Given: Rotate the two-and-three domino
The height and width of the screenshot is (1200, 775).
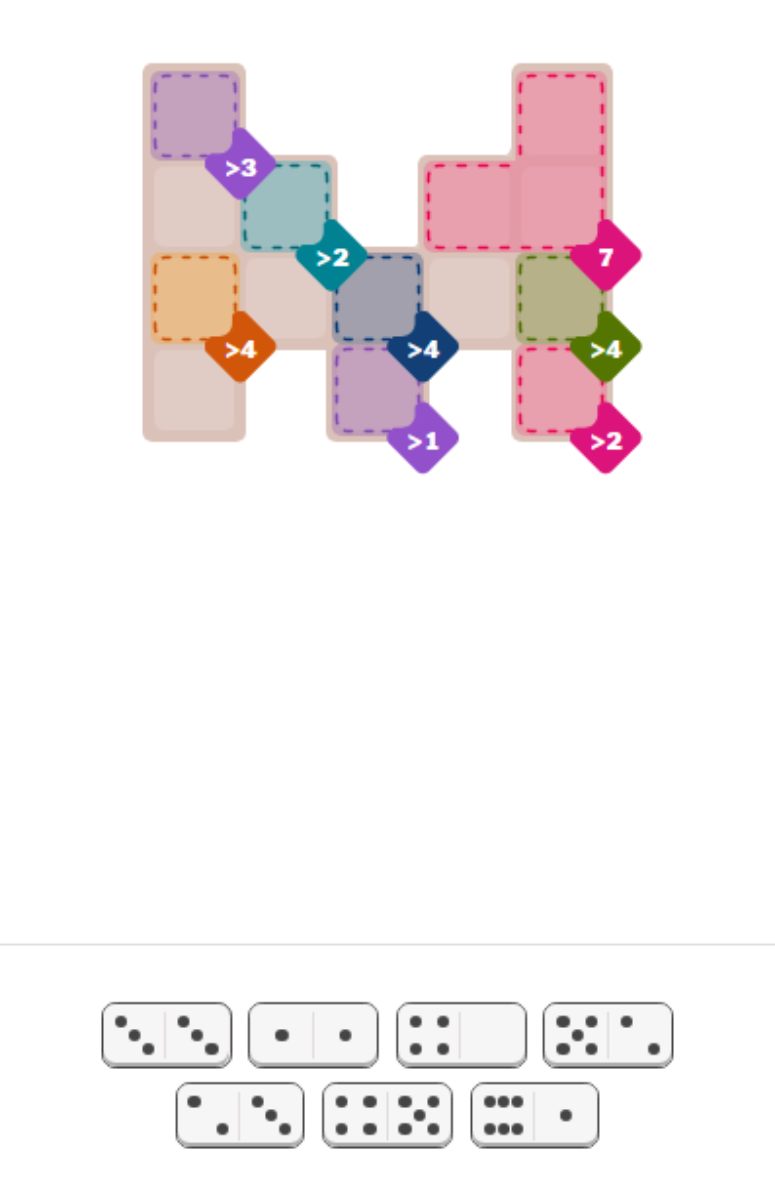Looking at the screenshot, I should pos(240,1115).
